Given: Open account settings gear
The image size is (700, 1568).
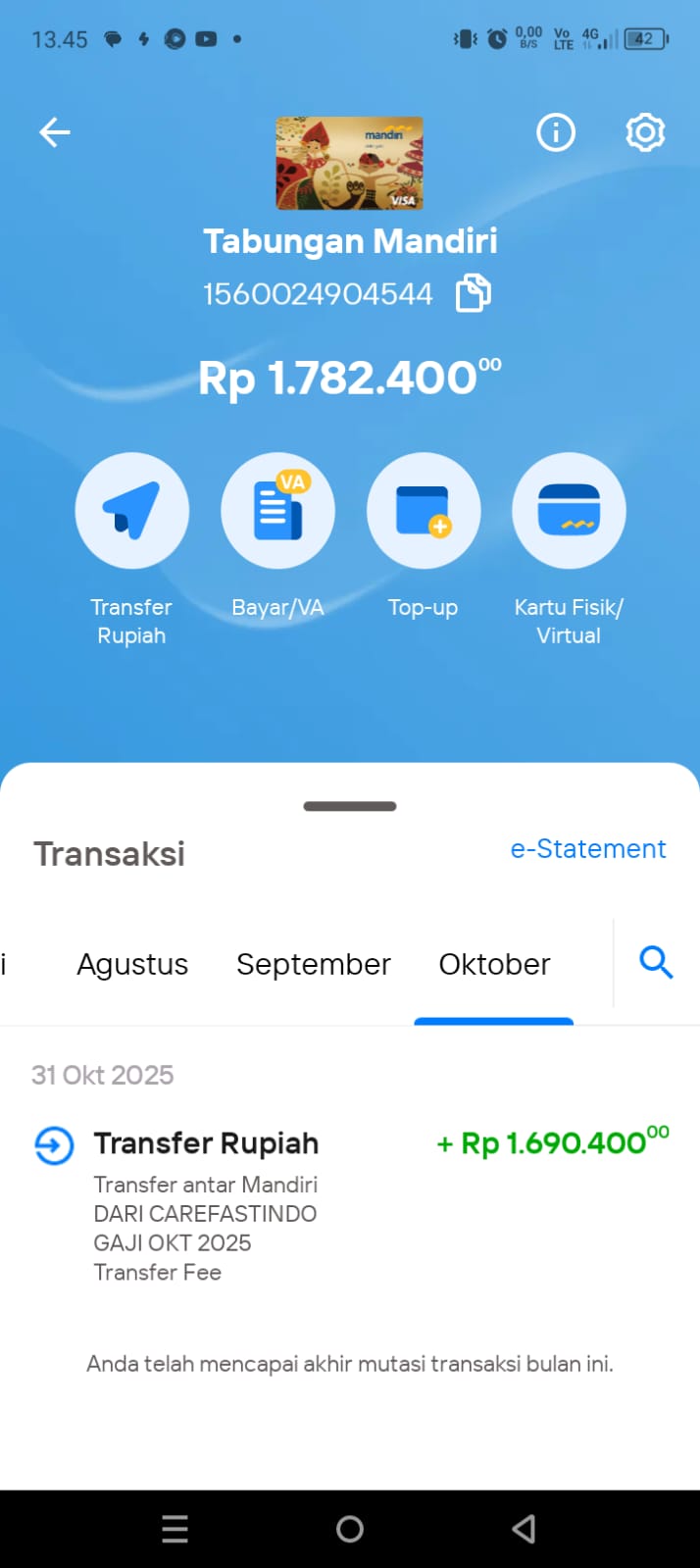Looking at the screenshot, I should [x=645, y=132].
